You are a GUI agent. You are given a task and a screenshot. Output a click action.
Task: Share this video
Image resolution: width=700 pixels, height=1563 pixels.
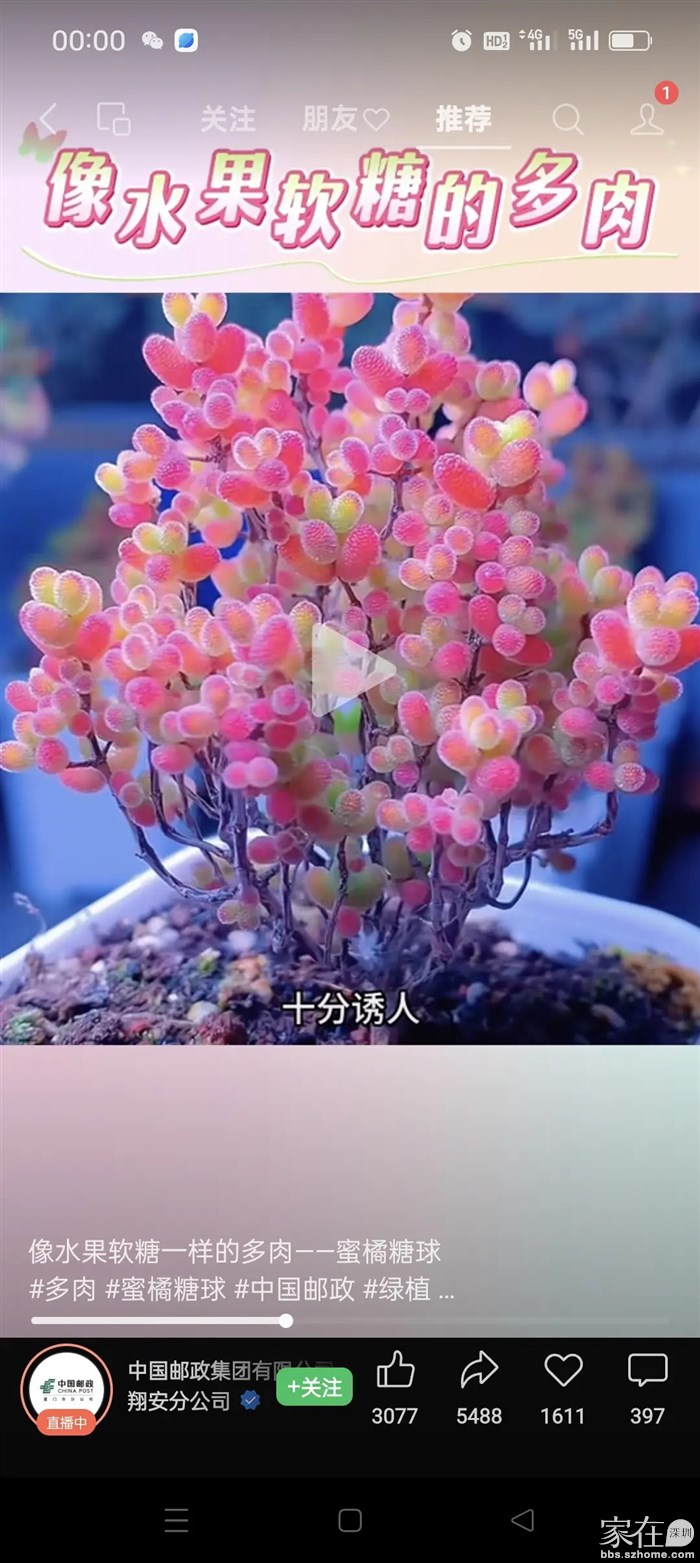click(479, 1371)
